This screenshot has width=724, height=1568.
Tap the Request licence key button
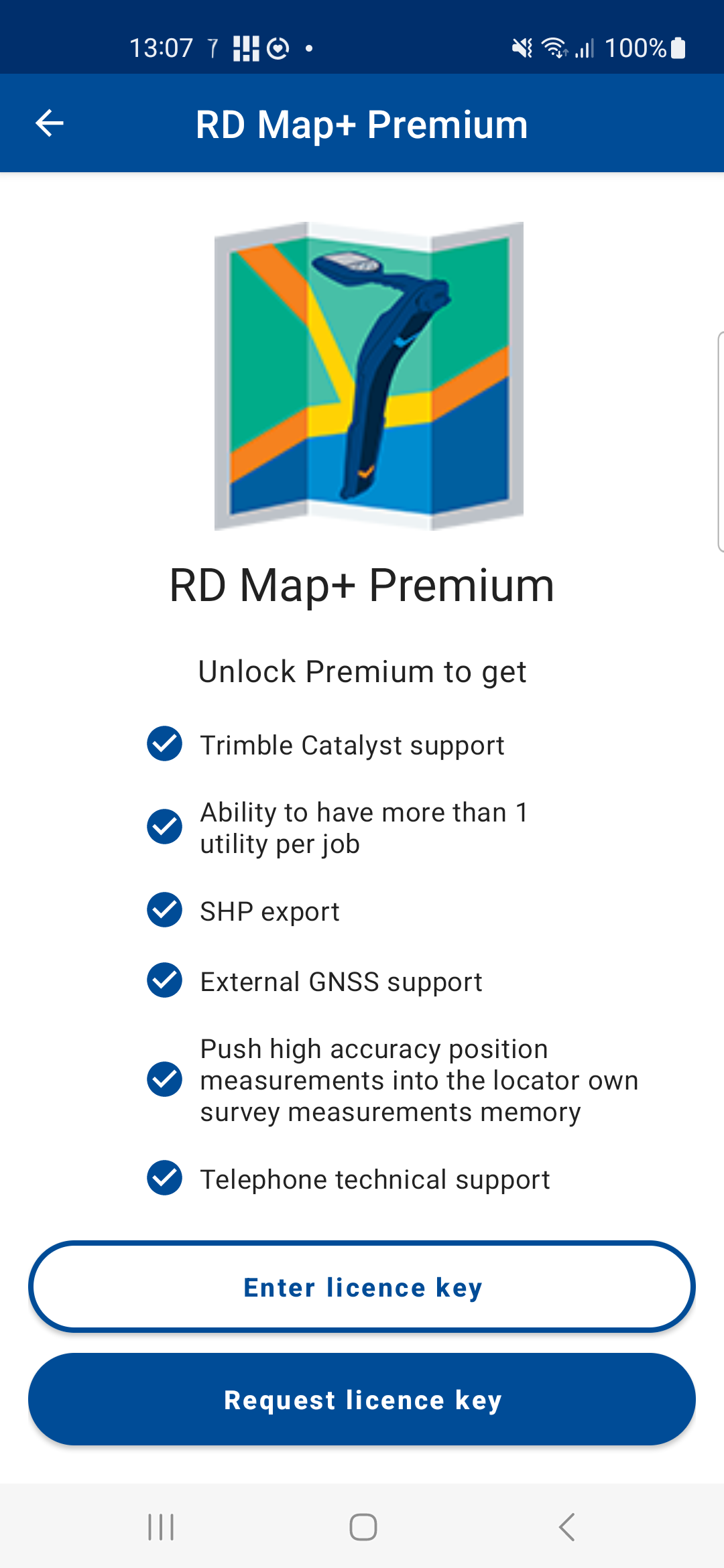362,1399
